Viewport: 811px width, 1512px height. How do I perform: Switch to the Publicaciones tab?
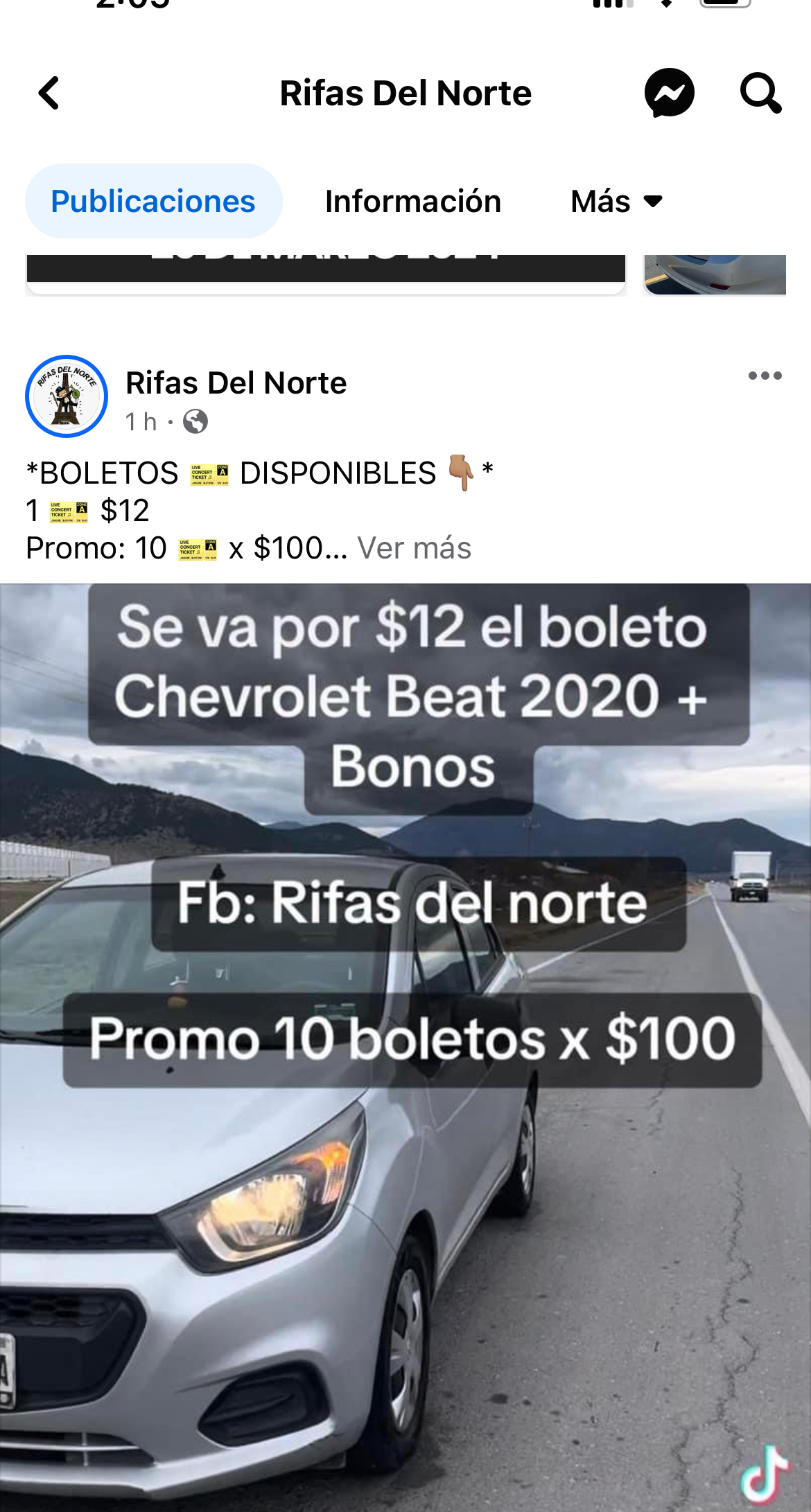coord(153,202)
